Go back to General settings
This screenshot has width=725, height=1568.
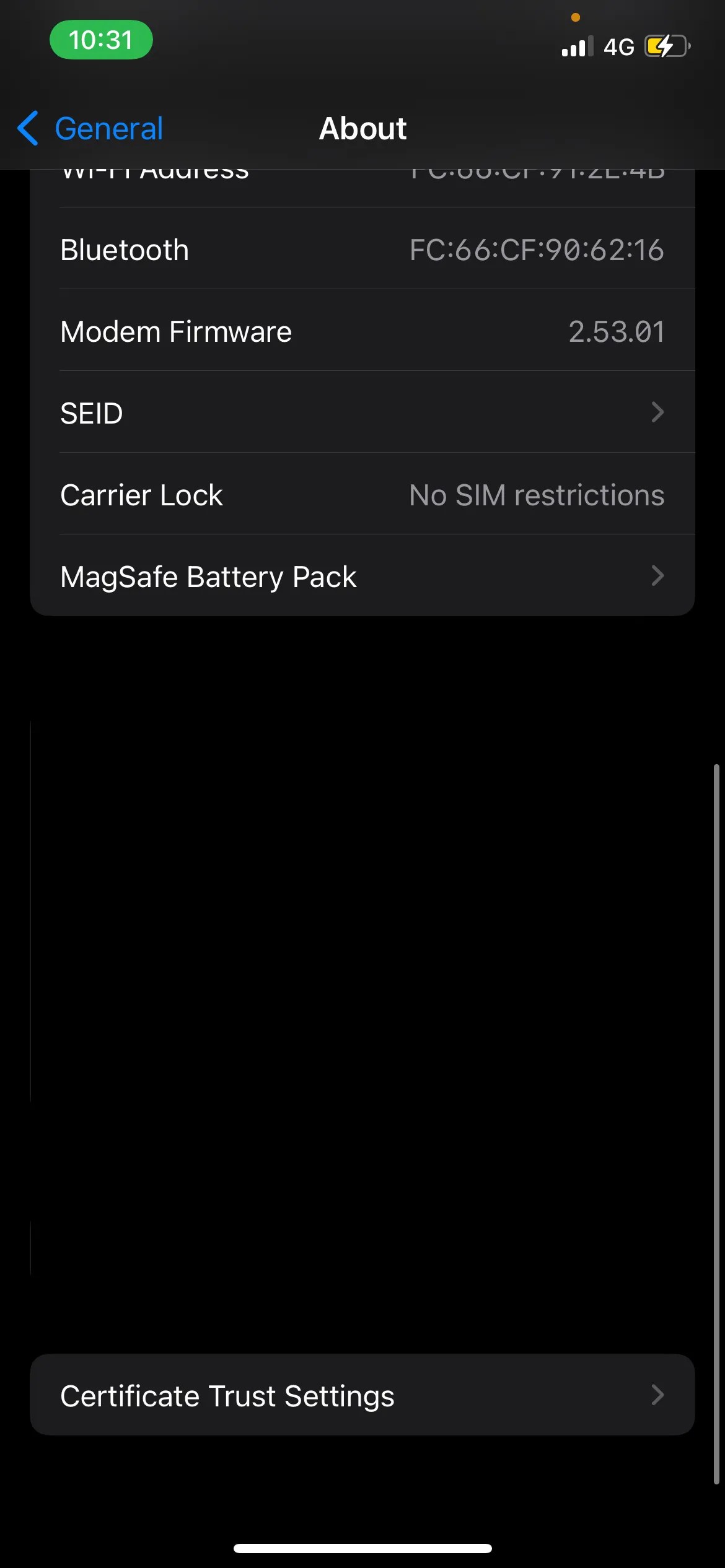click(90, 128)
